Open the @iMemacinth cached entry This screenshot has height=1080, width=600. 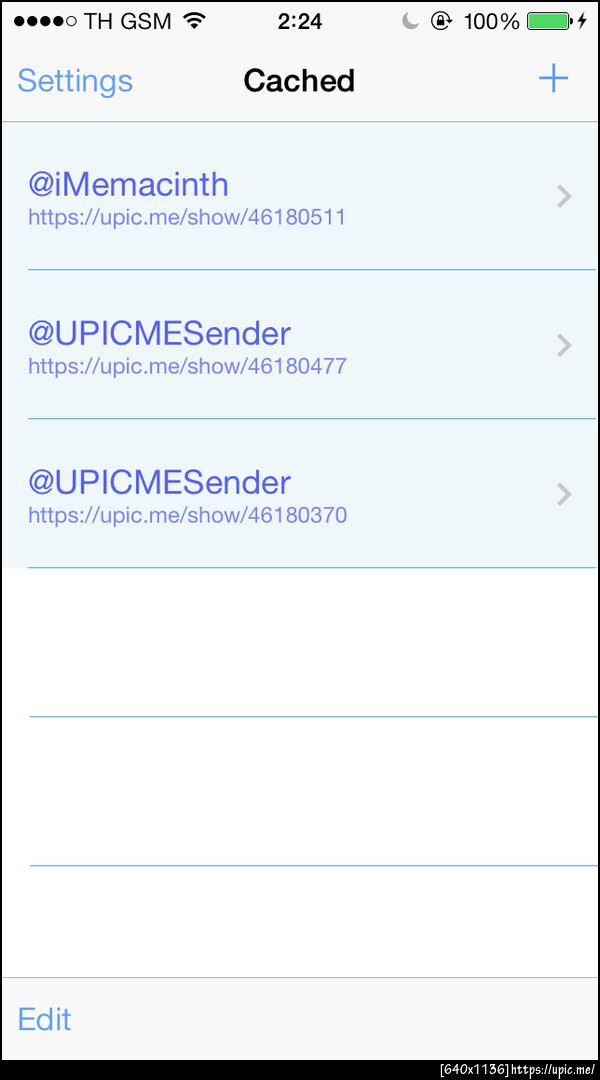coord(300,197)
